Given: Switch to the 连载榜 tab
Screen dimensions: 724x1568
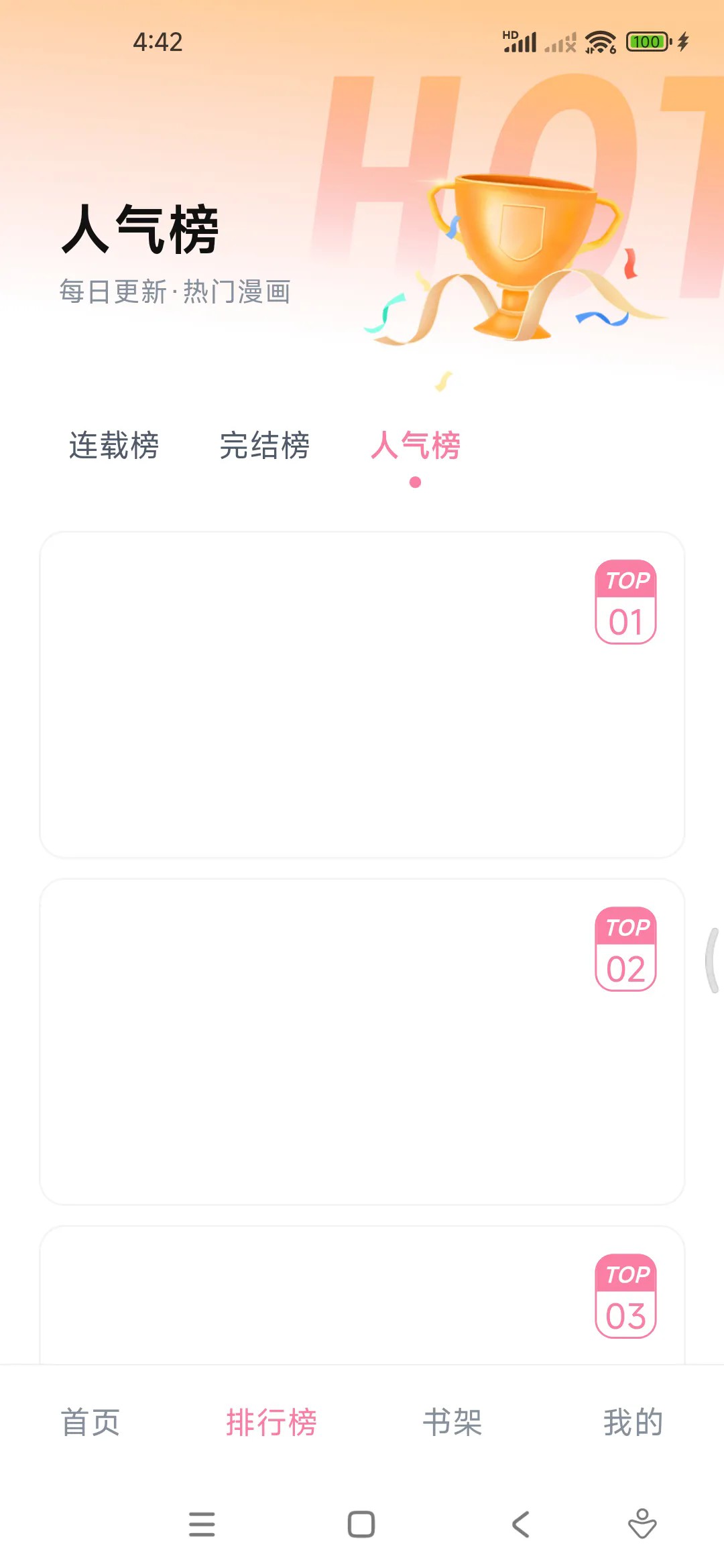Looking at the screenshot, I should click(x=113, y=448).
